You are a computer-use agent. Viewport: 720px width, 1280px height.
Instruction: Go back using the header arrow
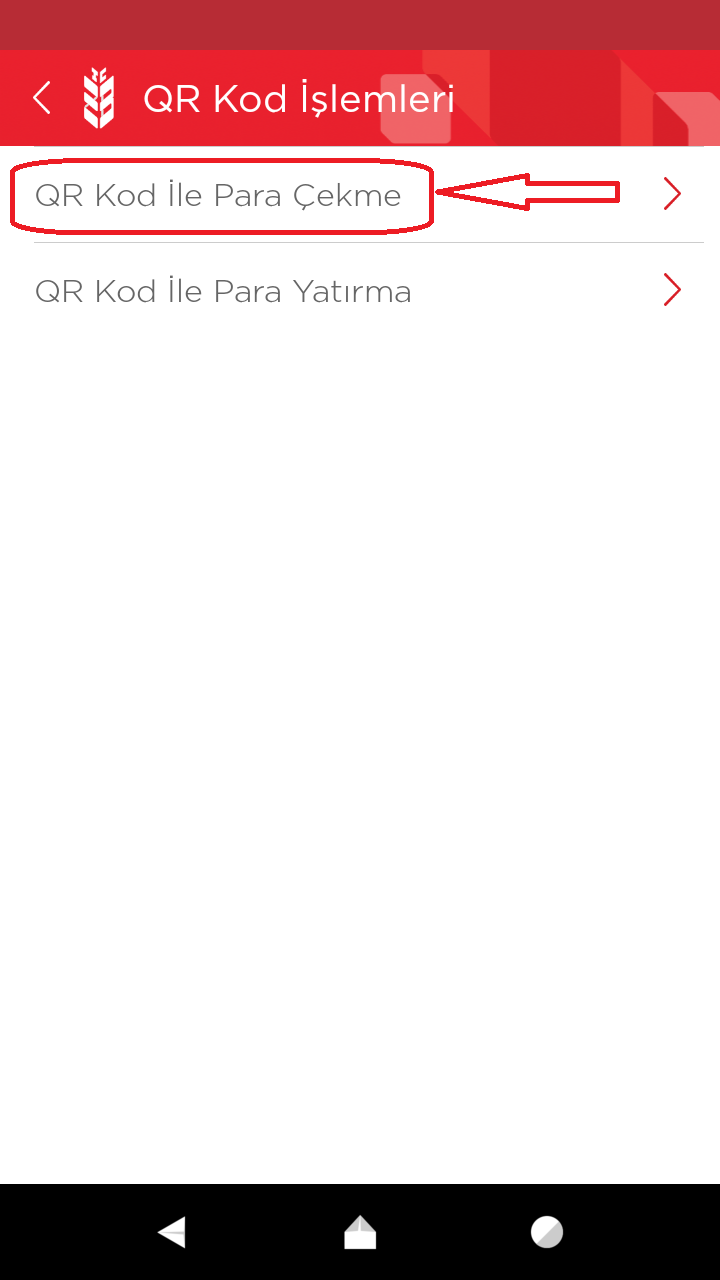[x=42, y=98]
